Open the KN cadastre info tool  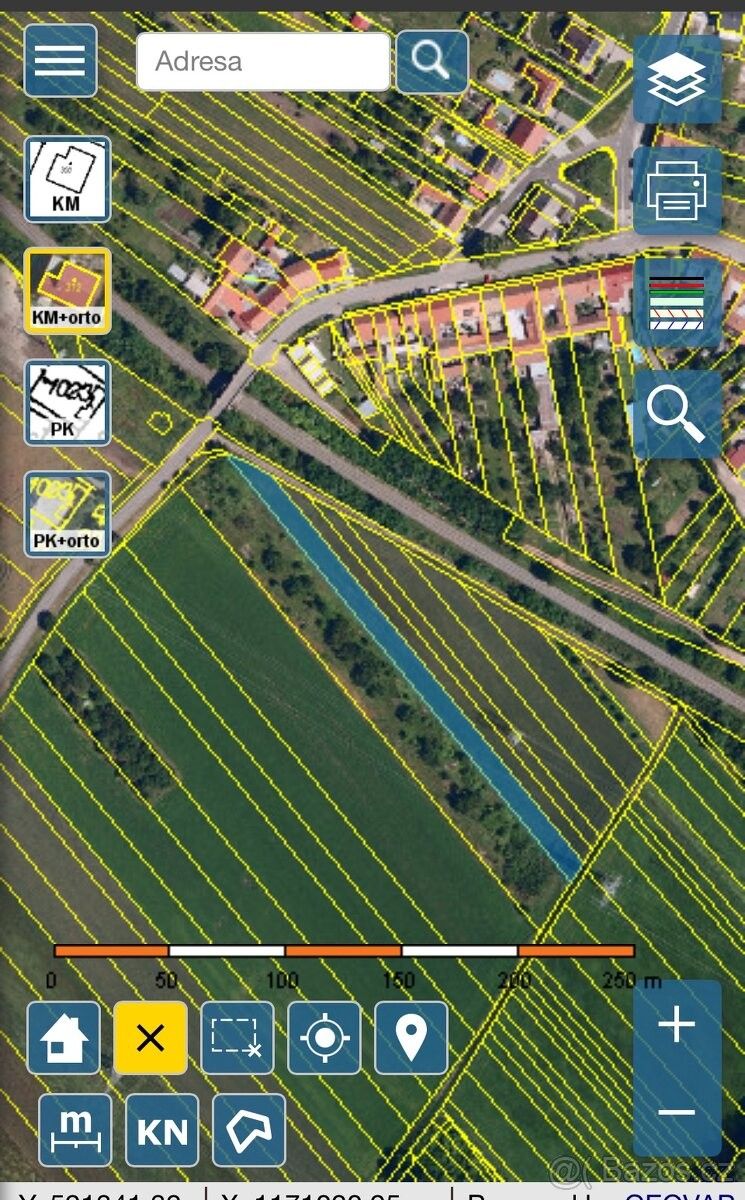[x=162, y=1130]
